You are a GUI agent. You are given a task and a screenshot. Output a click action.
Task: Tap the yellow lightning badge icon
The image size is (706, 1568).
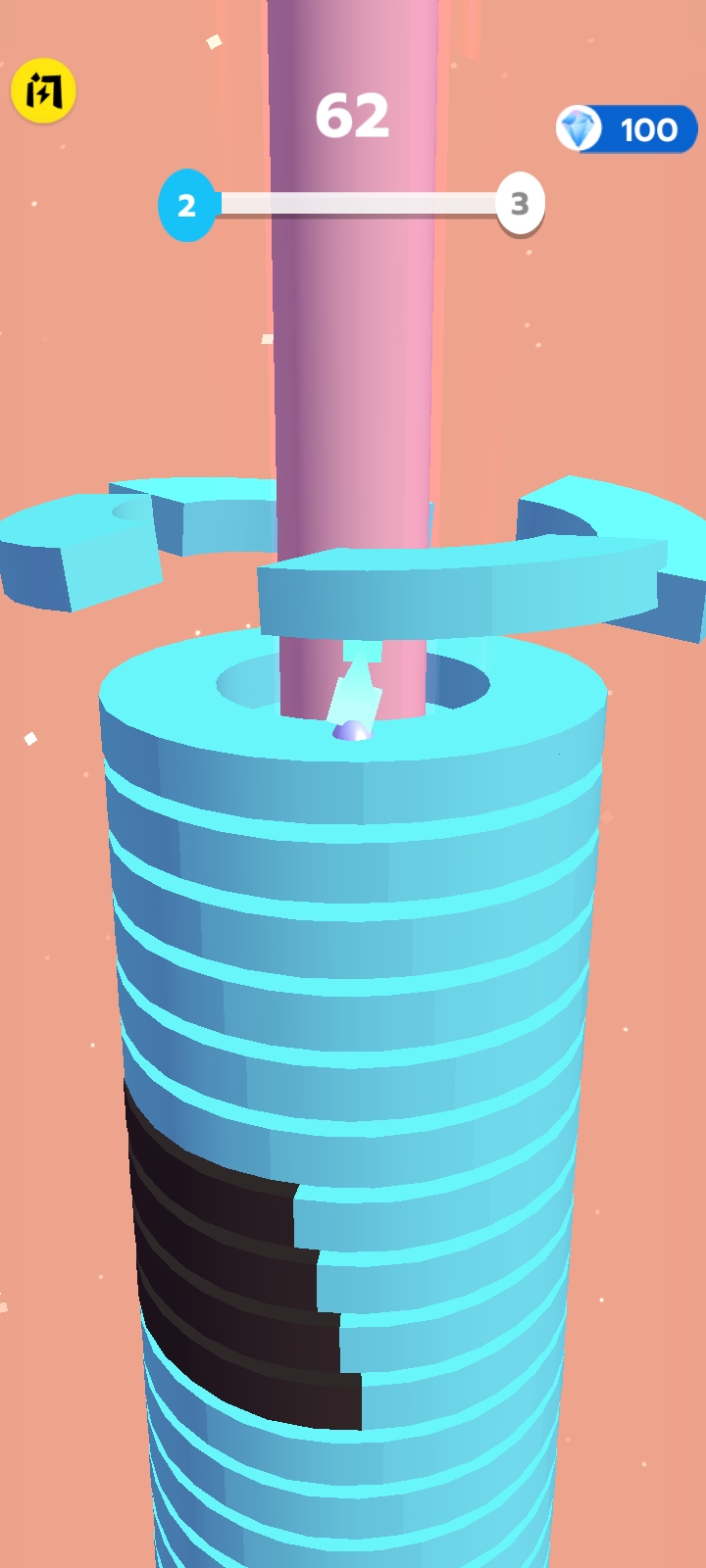click(43, 91)
